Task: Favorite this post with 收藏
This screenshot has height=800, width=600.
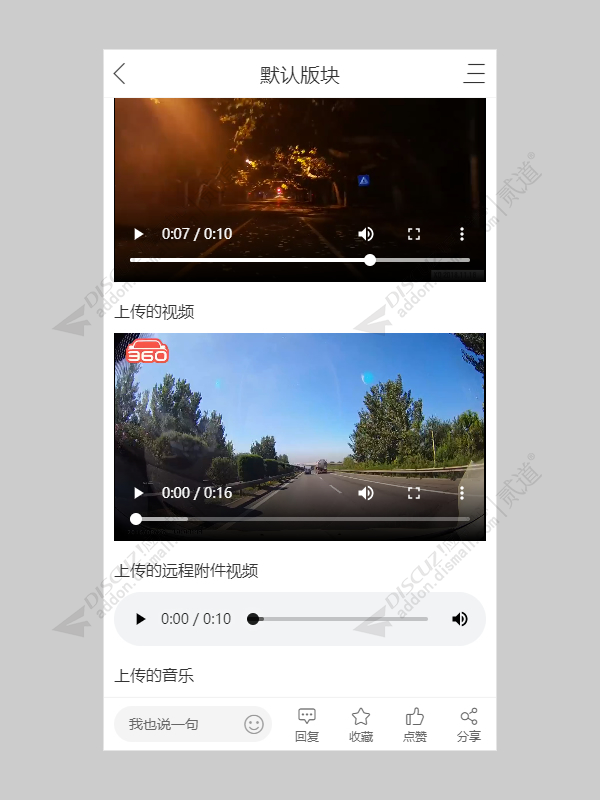Action: coord(361,725)
